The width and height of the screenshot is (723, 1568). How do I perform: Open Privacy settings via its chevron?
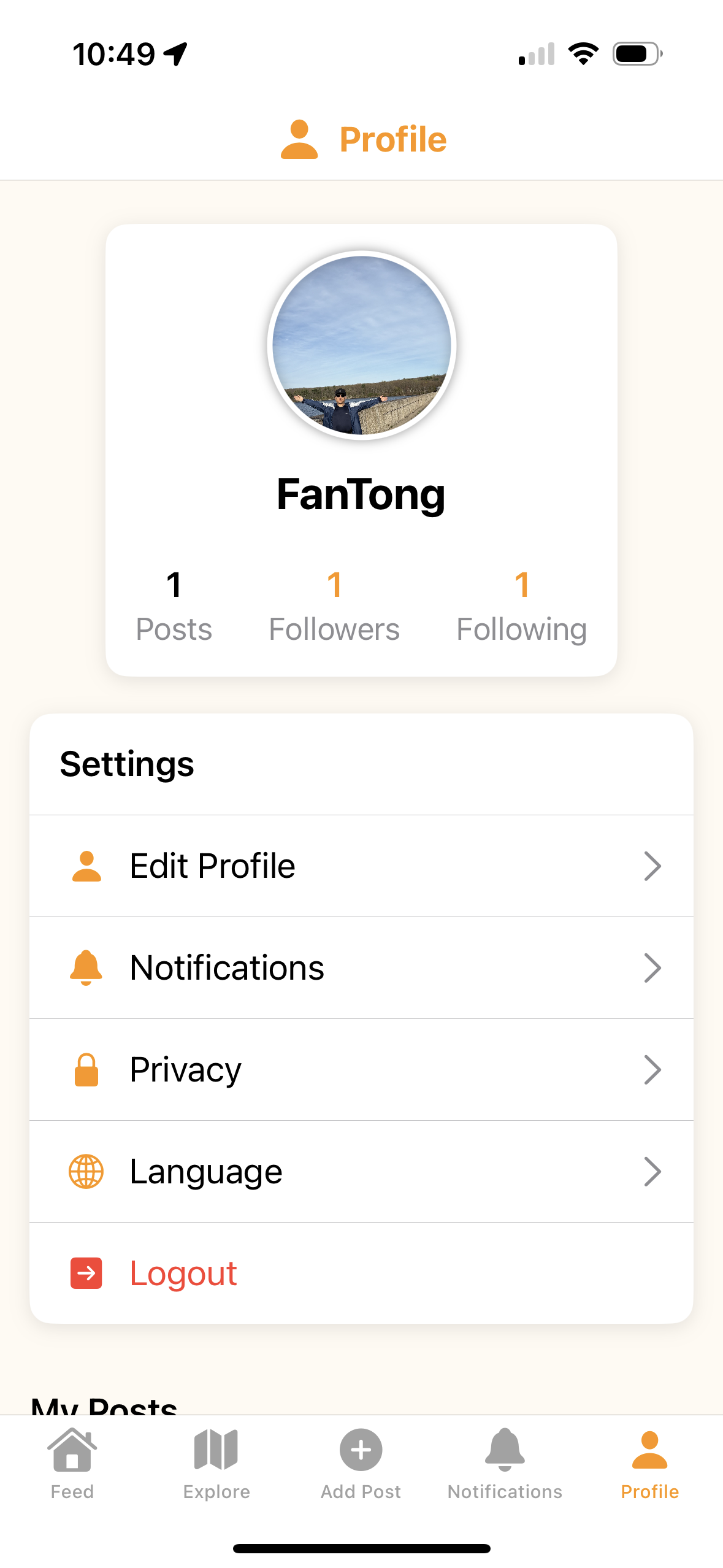pos(654,1069)
